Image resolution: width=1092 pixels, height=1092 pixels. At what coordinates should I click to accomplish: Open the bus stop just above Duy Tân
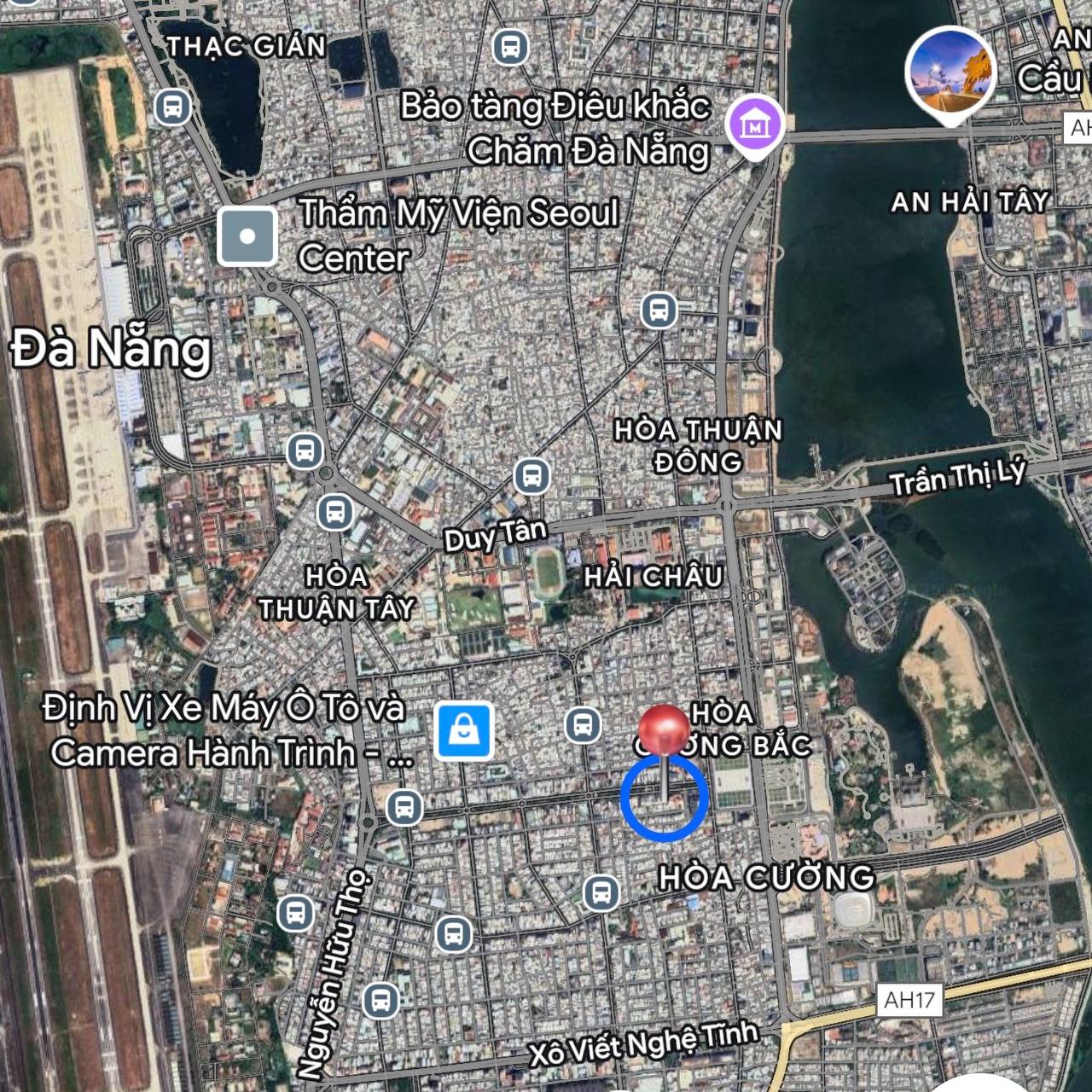pyautogui.click(x=531, y=476)
